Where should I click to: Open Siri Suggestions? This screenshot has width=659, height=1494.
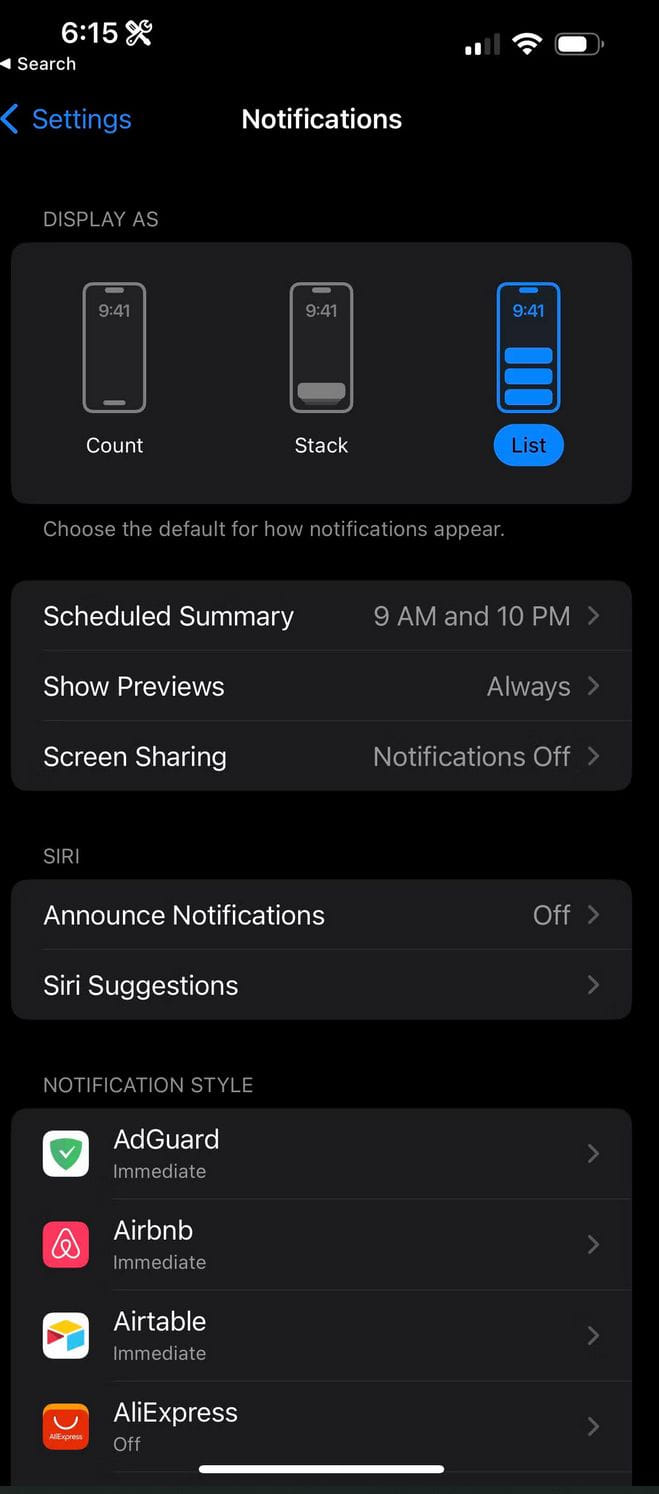tap(321, 985)
